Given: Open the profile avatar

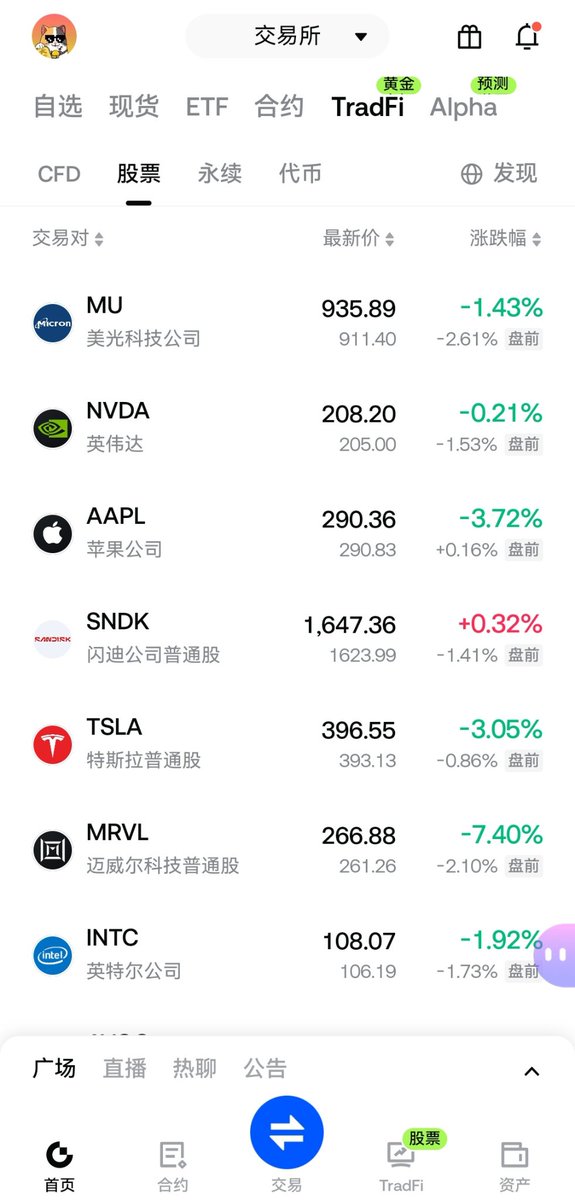Looking at the screenshot, I should pyautogui.click(x=54, y=38).
